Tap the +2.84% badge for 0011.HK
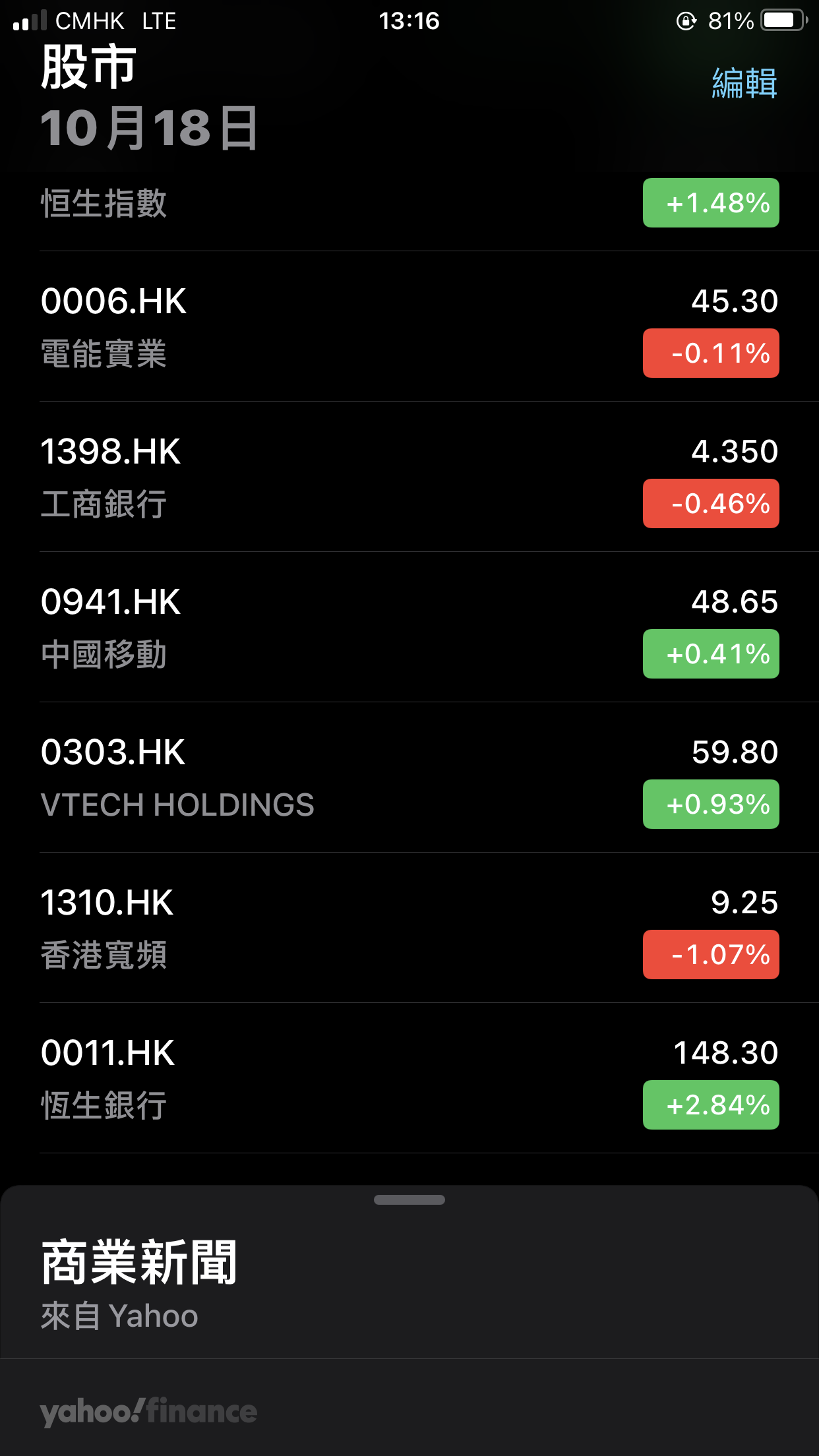The image size is (819, 1456). [711, 1105]
